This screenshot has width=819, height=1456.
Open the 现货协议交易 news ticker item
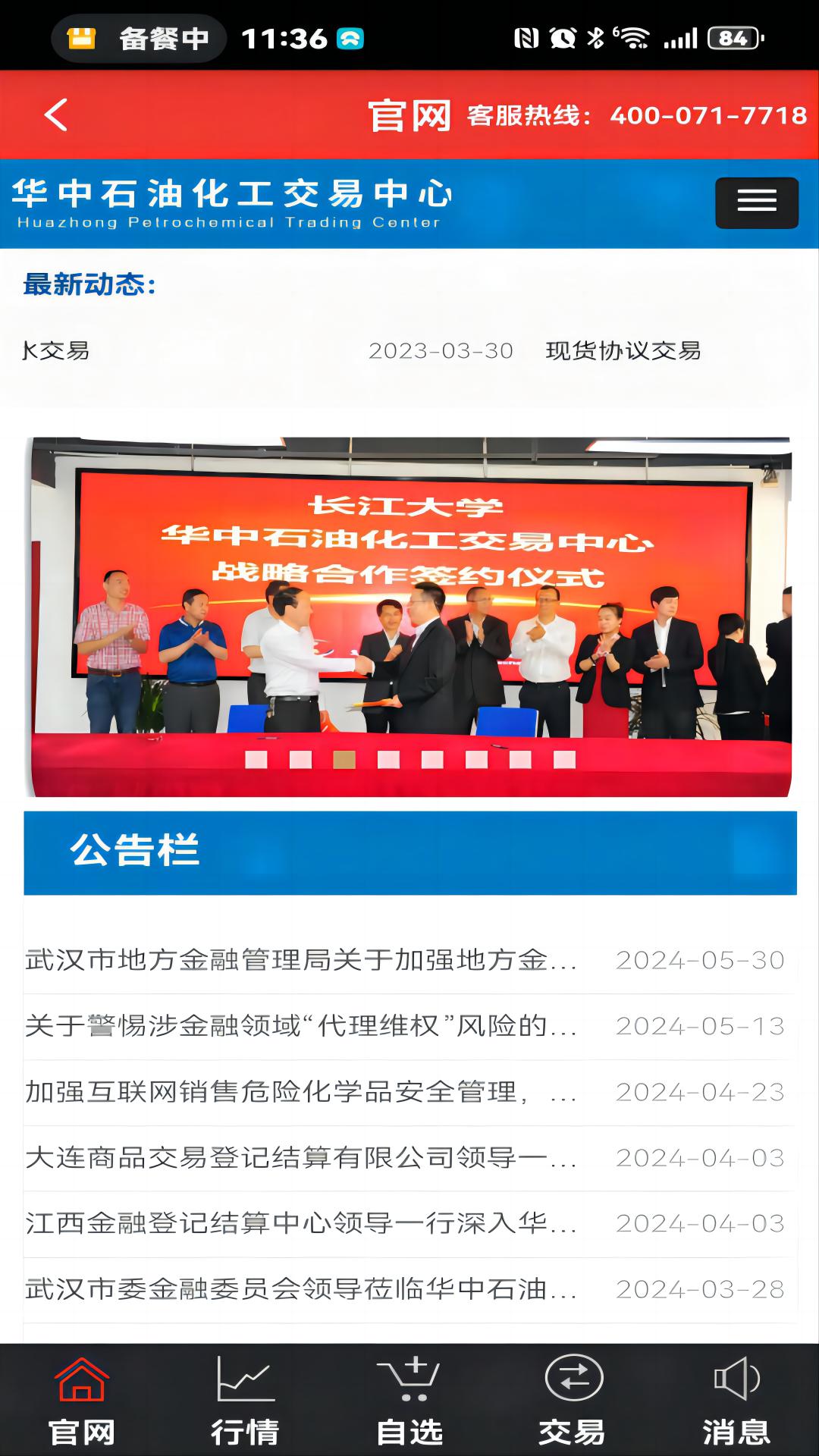623,350
